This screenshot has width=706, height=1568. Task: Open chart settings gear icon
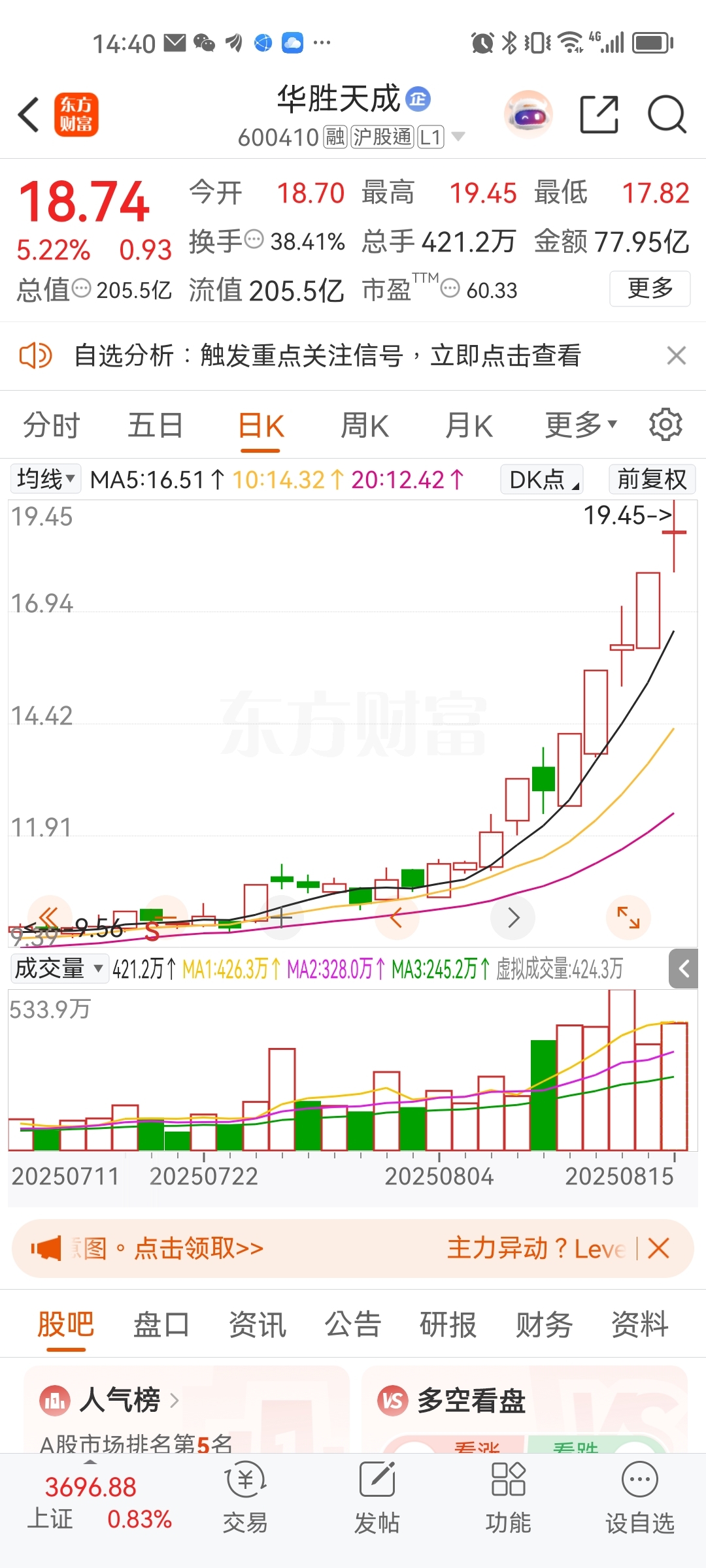pyautogui.click(x=665, y=425)
